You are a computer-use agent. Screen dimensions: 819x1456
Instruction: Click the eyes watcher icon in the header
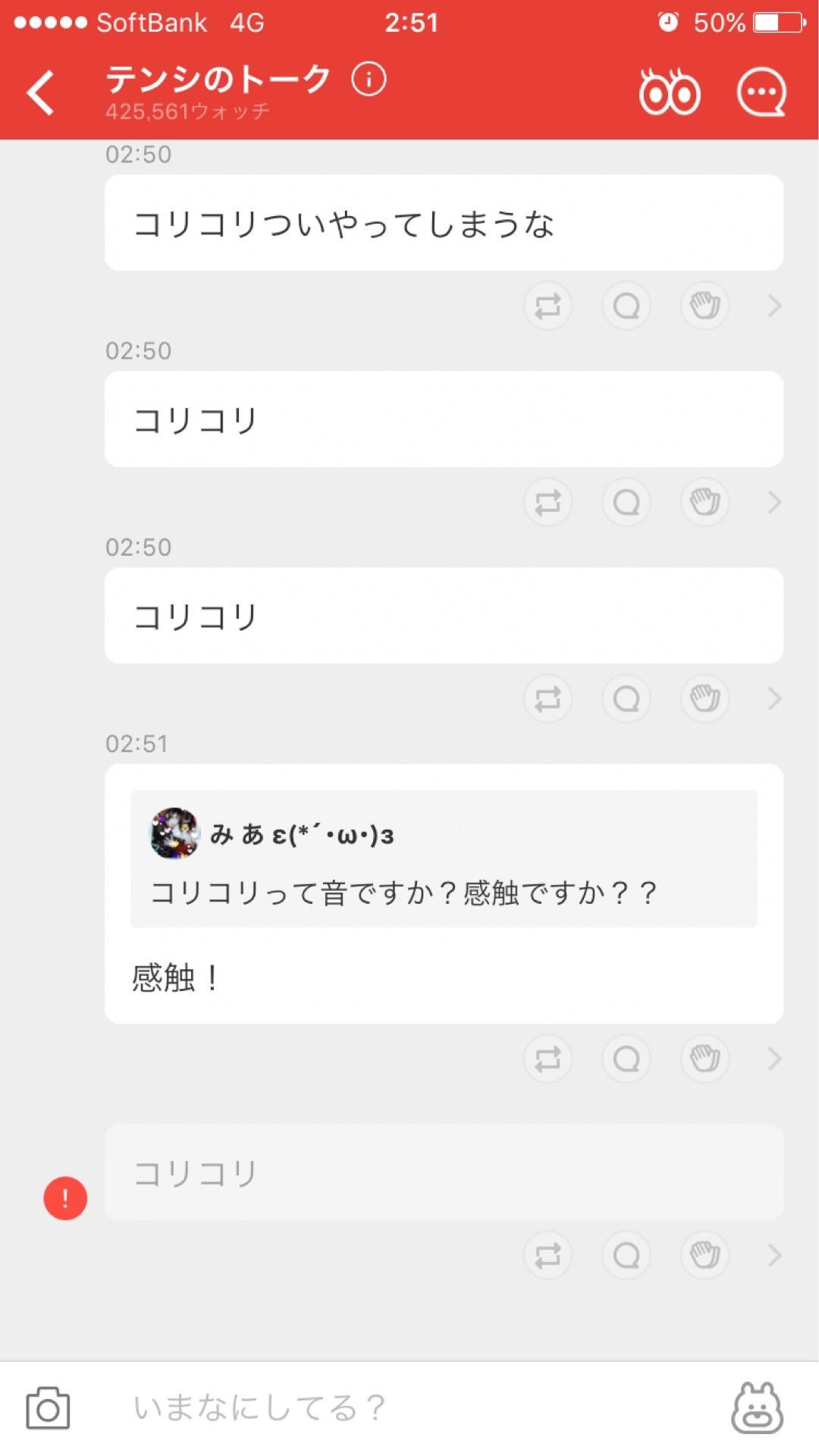(670, 93)
